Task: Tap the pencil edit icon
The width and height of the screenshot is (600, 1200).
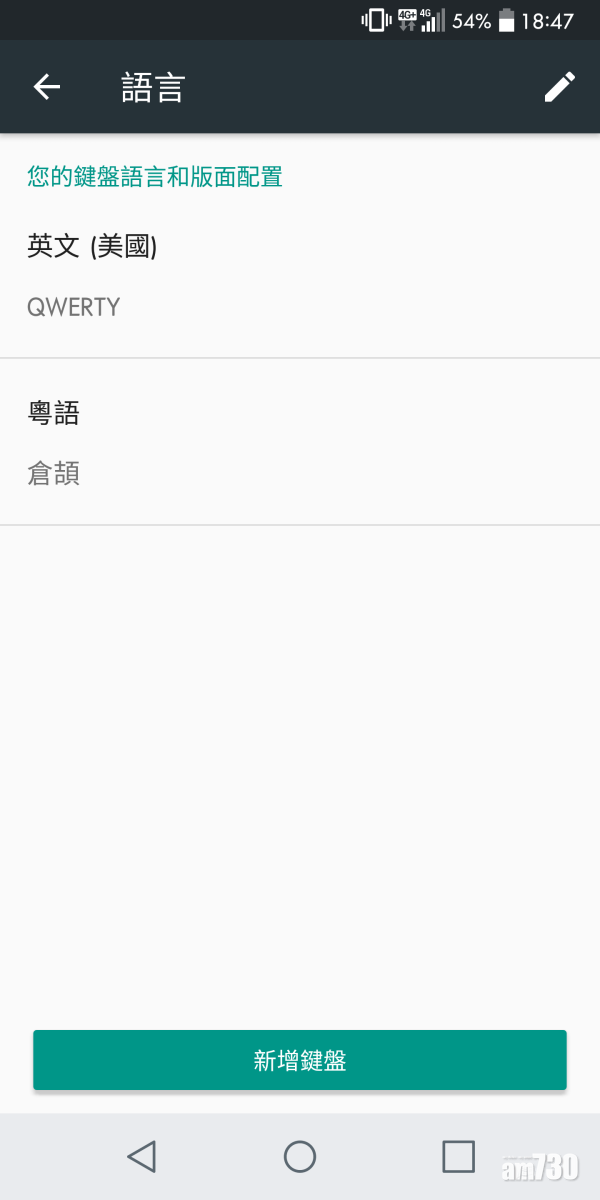Action: tap(559, 87)
